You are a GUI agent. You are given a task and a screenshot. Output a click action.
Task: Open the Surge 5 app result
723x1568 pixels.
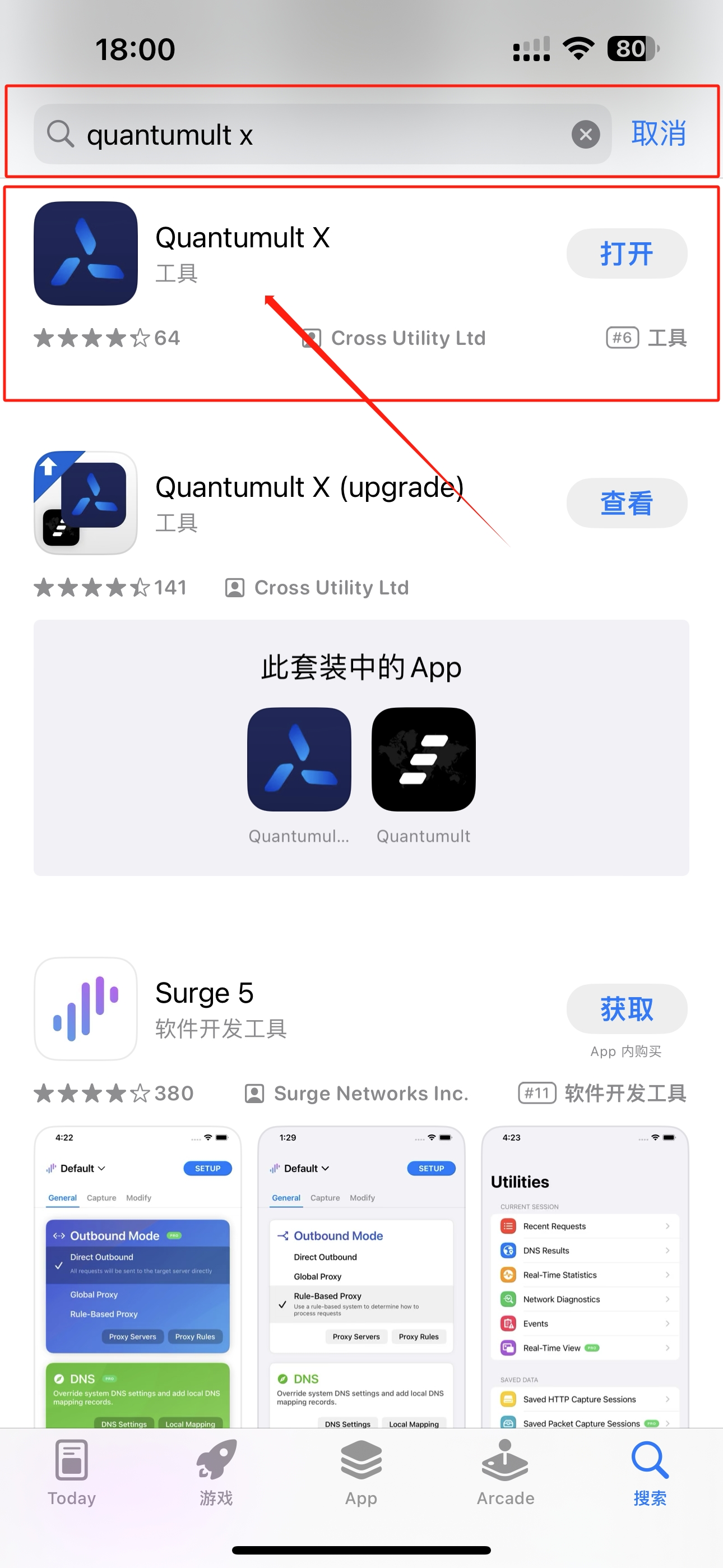coord(205,993)
